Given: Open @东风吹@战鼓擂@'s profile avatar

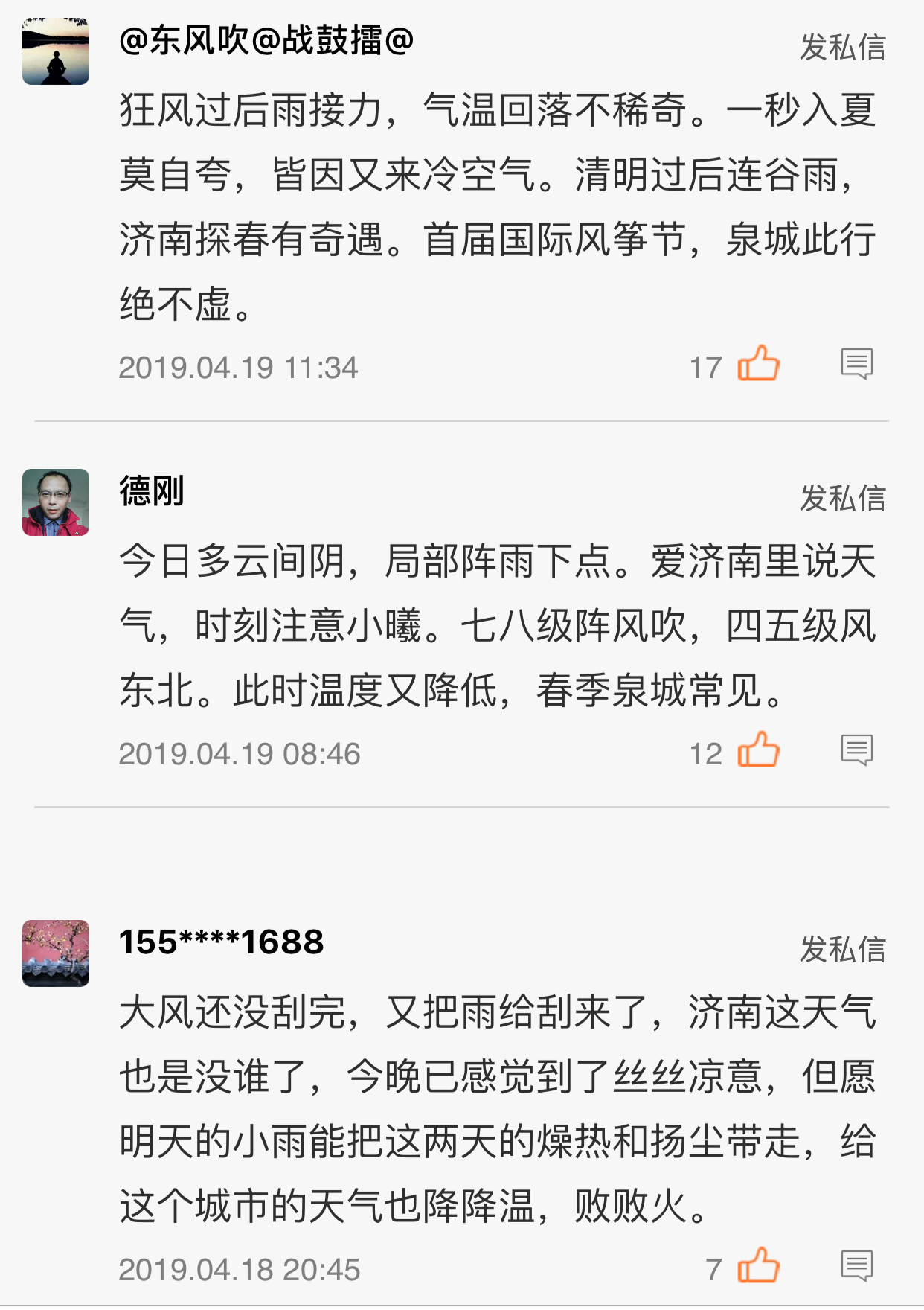Looking at the screenshot, I should point(56,52).
